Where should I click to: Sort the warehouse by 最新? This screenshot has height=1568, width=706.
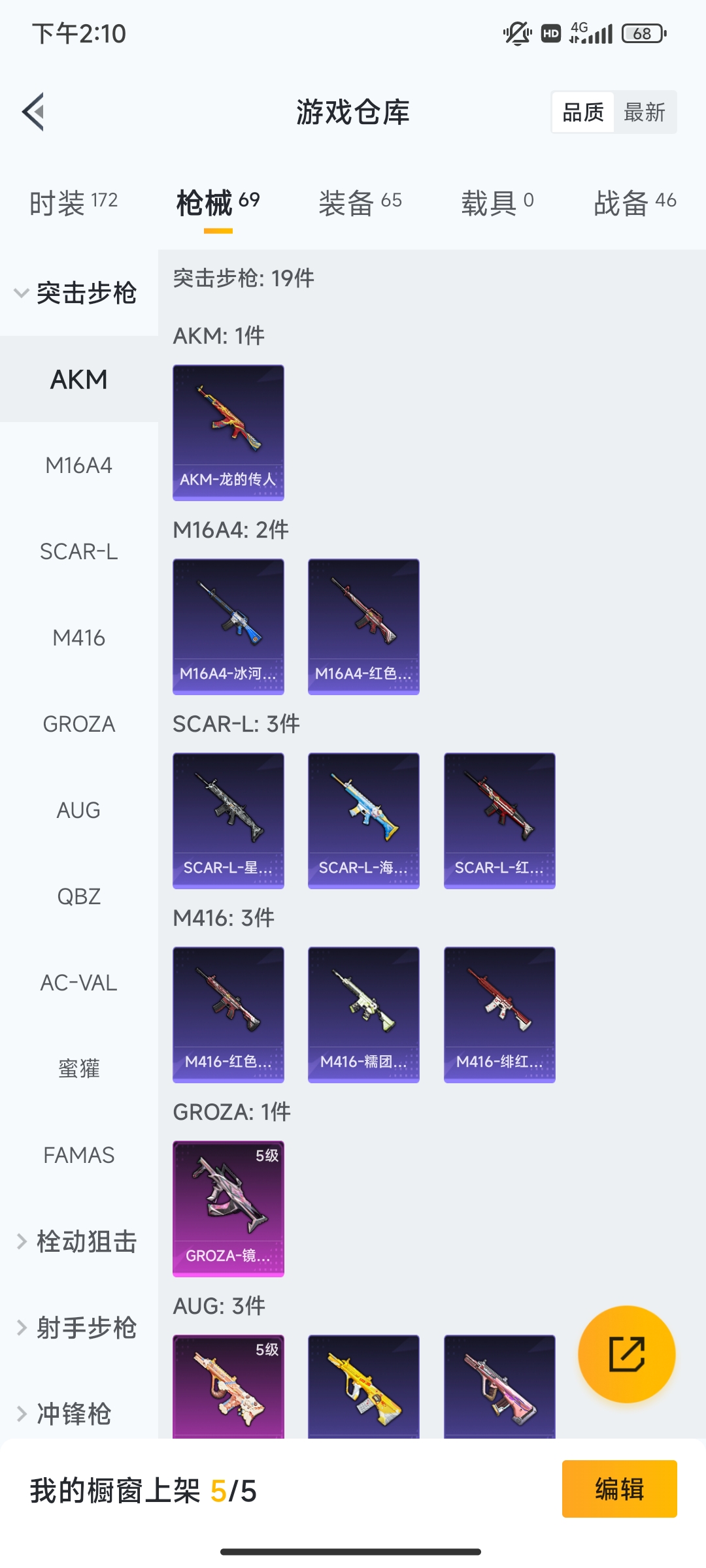(644, 112)
